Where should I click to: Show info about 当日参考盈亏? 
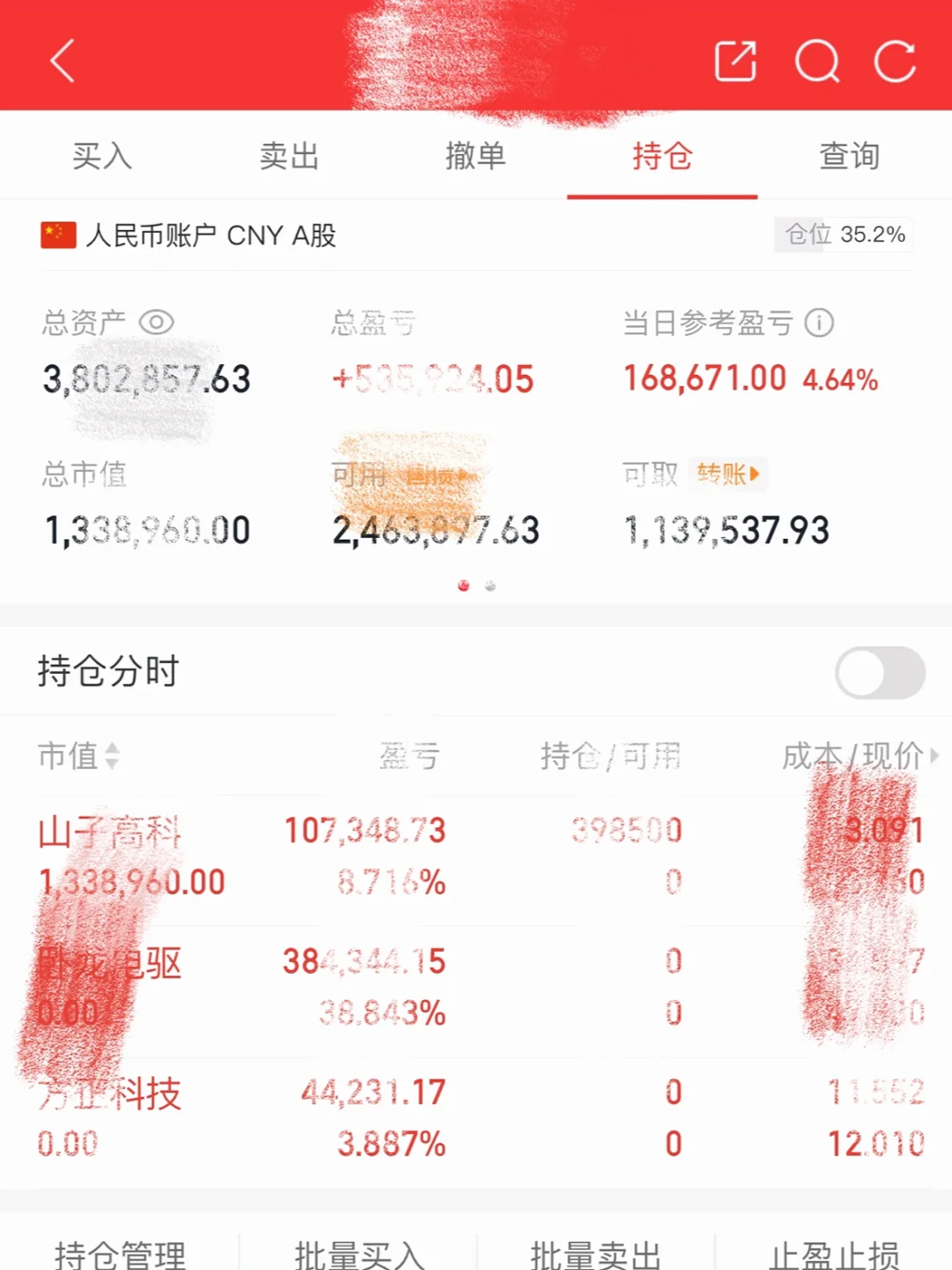tap(819, 323)
